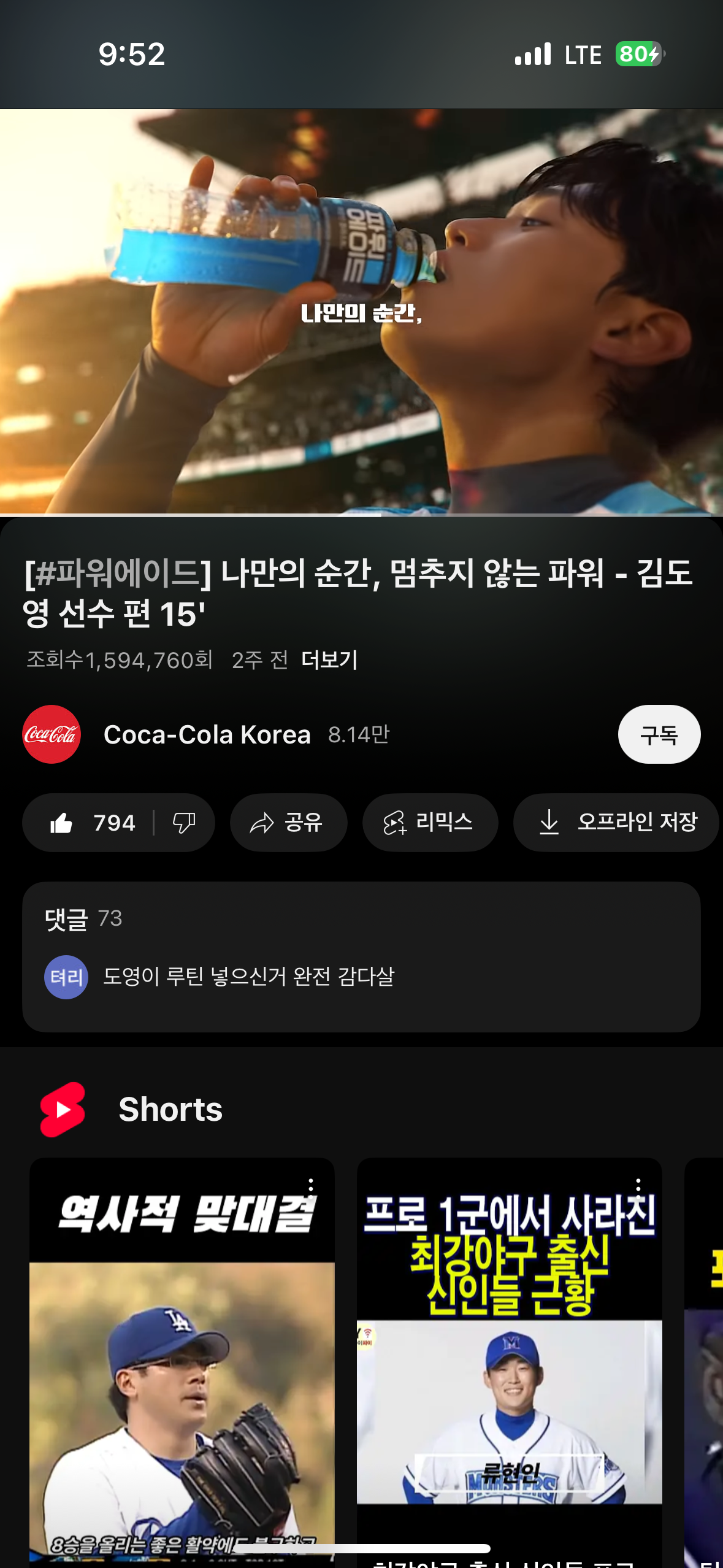Screen dimensions: 723x1568
Task: Tap the video player showing 나만의 순간
Action: [x=361, y=312]
